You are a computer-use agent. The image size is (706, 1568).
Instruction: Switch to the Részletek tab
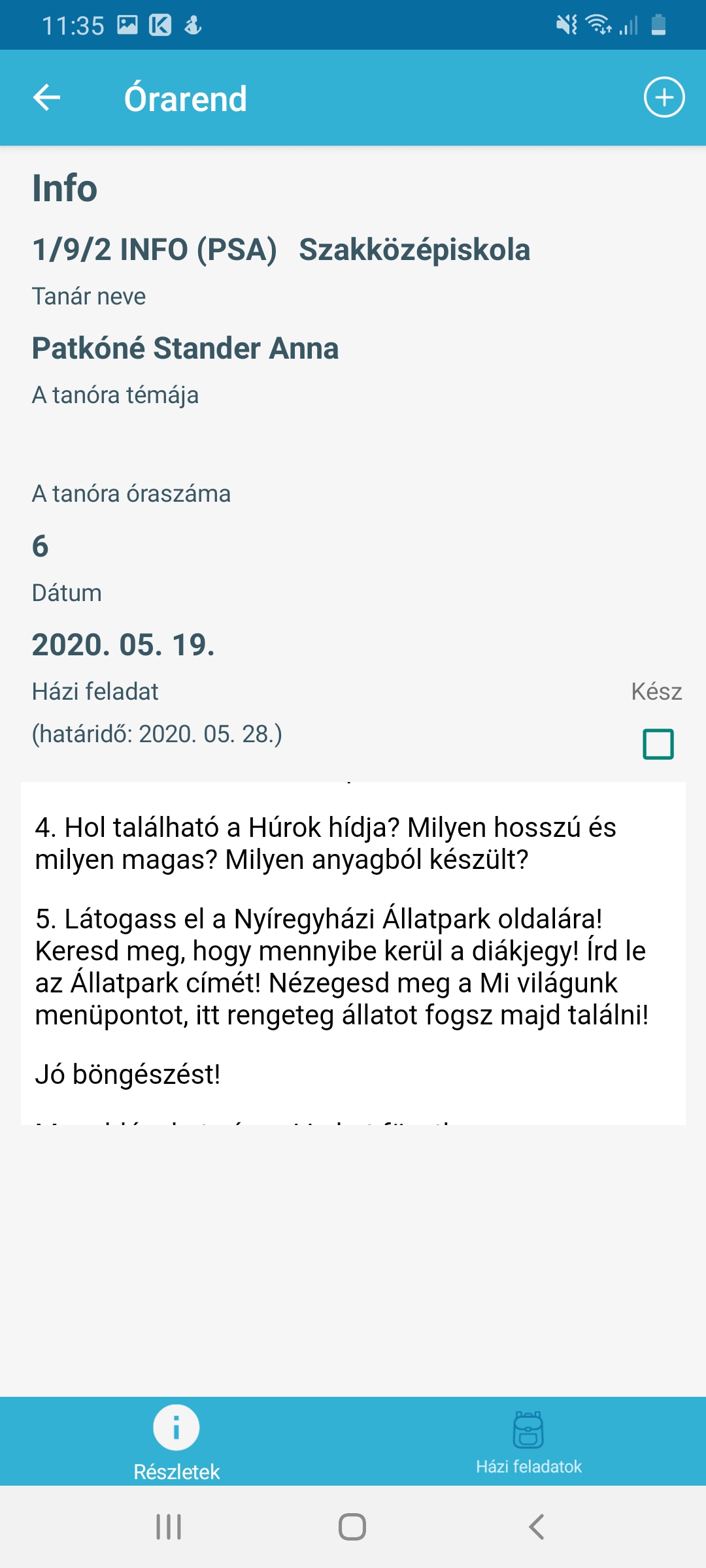[x=176, y=1441]
